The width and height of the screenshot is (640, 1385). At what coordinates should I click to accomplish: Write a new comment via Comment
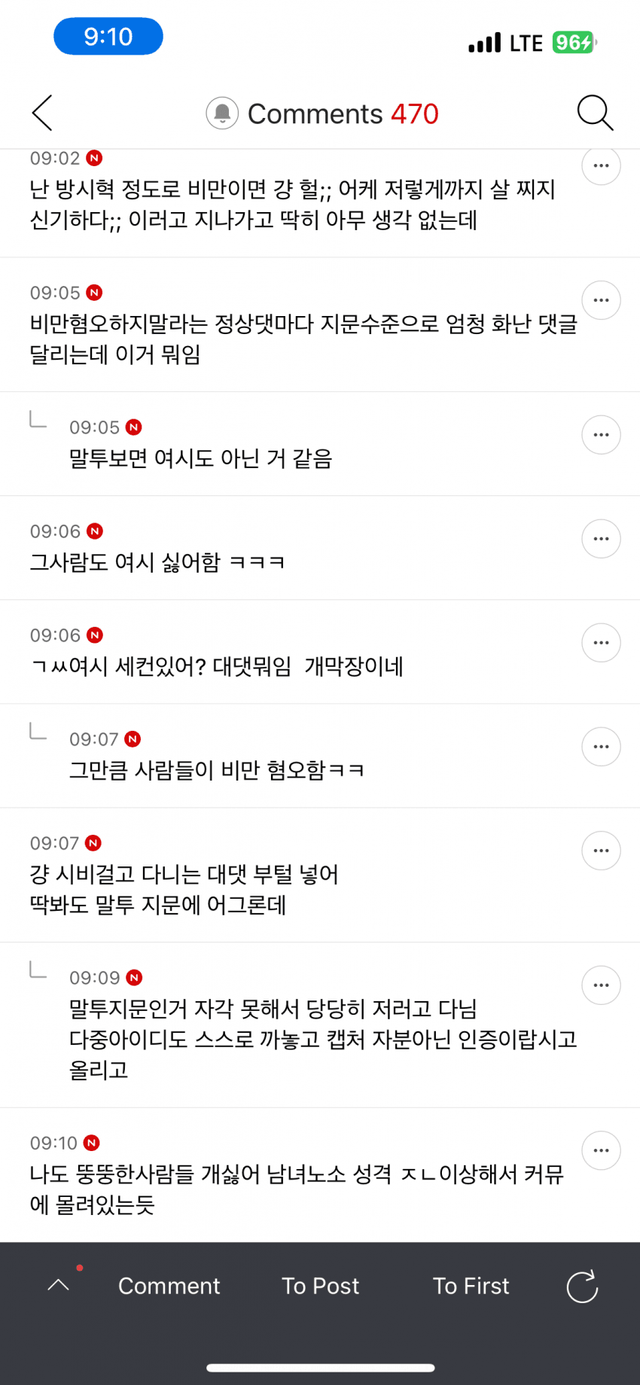click(x=169, y=1286)
